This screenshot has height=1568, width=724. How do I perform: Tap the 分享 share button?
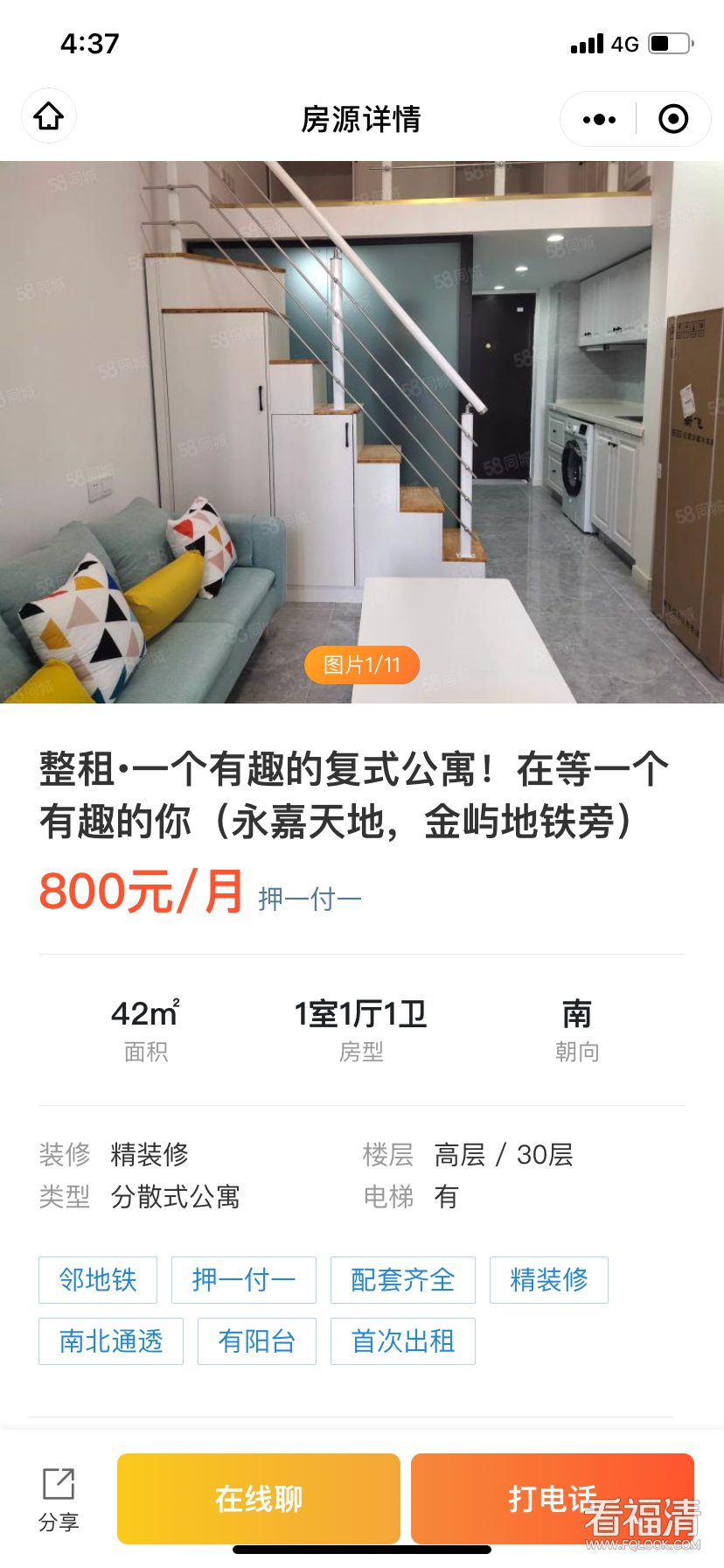pos(59,1499)
